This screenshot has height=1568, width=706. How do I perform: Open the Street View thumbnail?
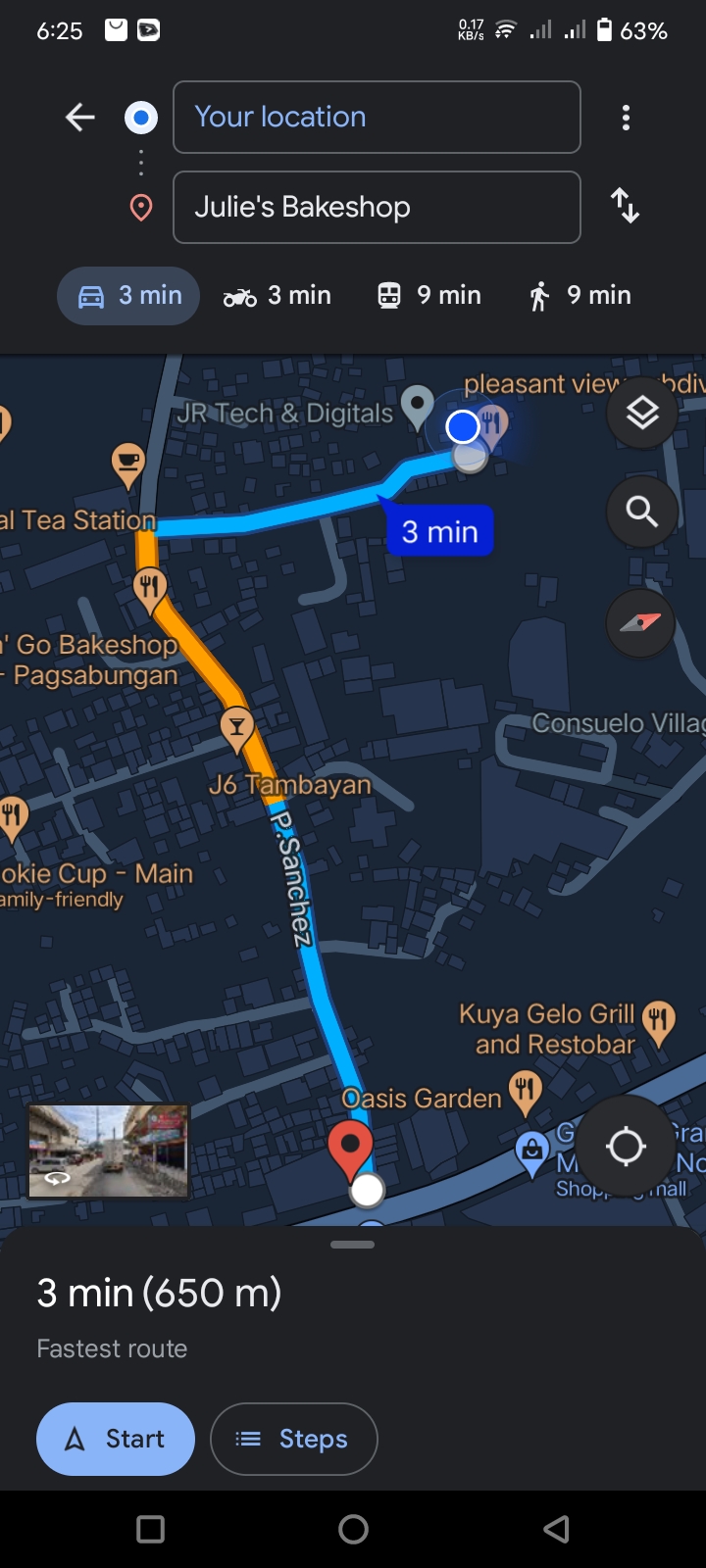point(108,1151)
